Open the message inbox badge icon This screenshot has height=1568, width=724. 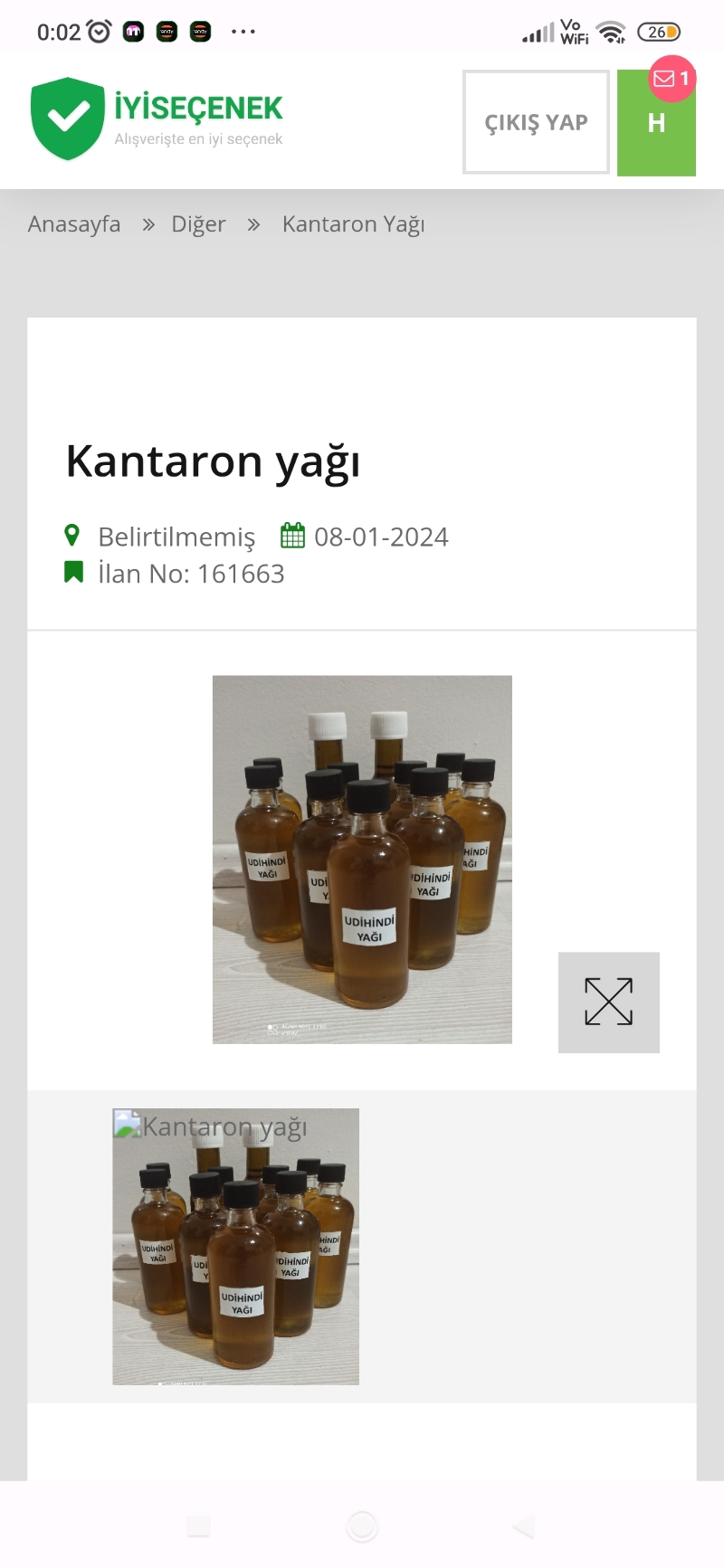pos(671,79)
